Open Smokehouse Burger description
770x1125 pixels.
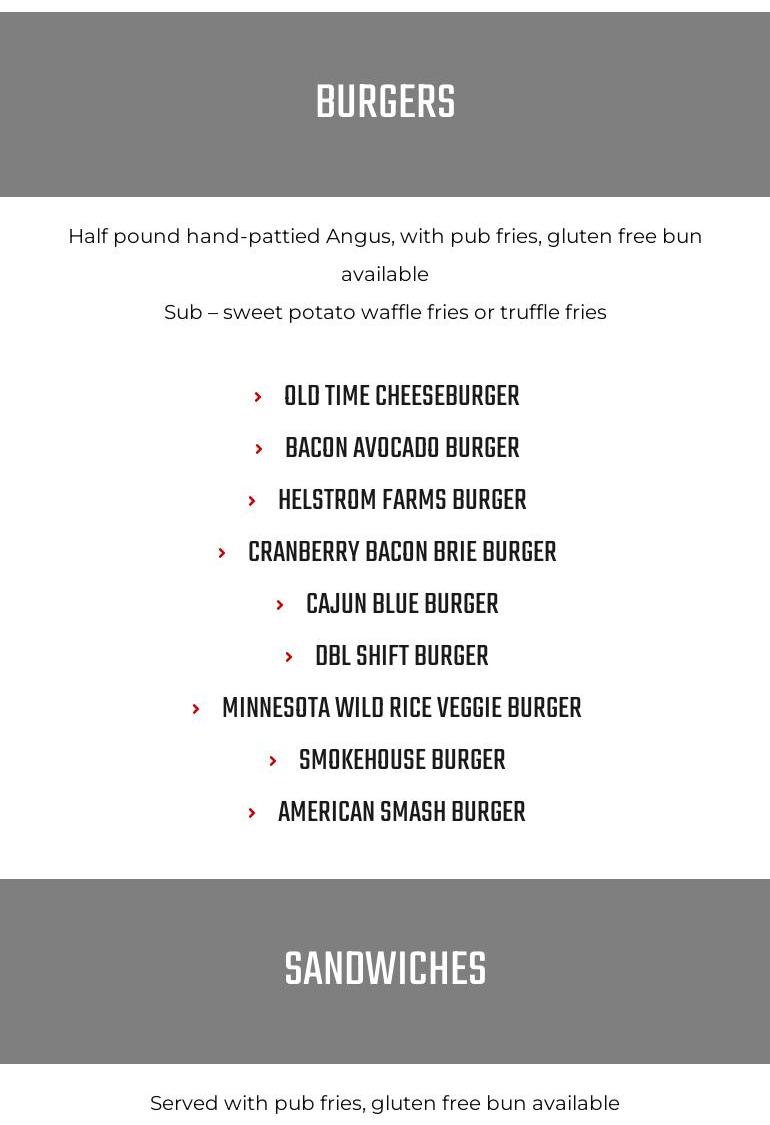click(x=402, y=761)
